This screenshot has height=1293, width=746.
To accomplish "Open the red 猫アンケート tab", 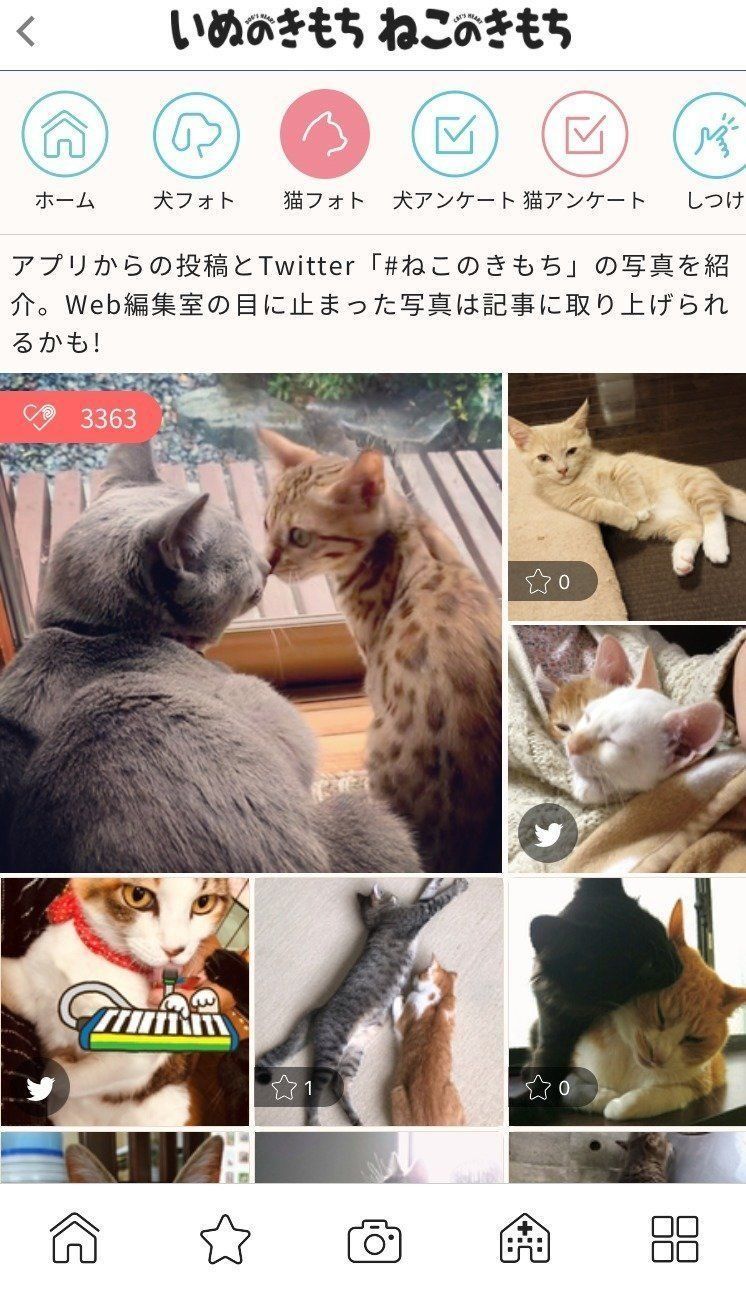I will (584, 132).
